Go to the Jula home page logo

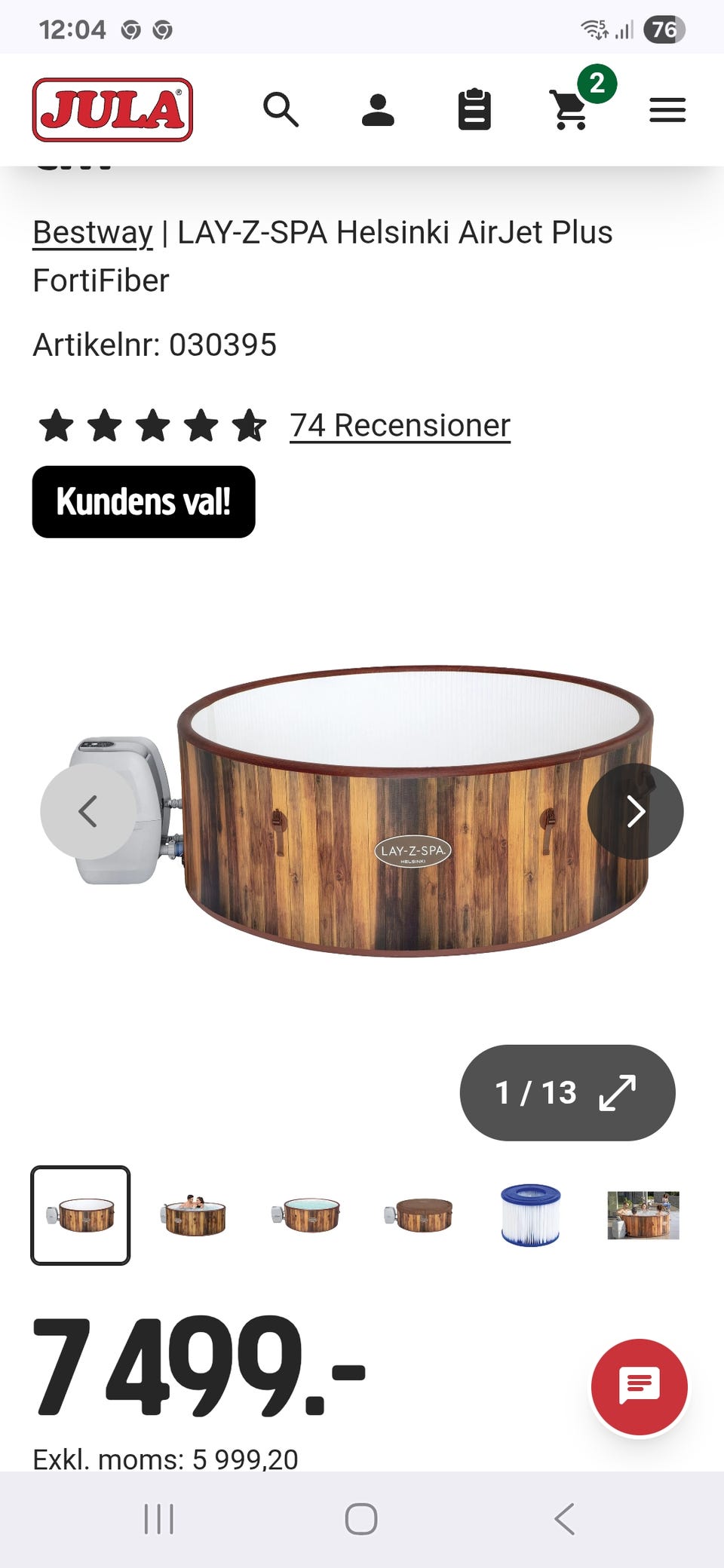pyautogui.click(x=112, y=110)
